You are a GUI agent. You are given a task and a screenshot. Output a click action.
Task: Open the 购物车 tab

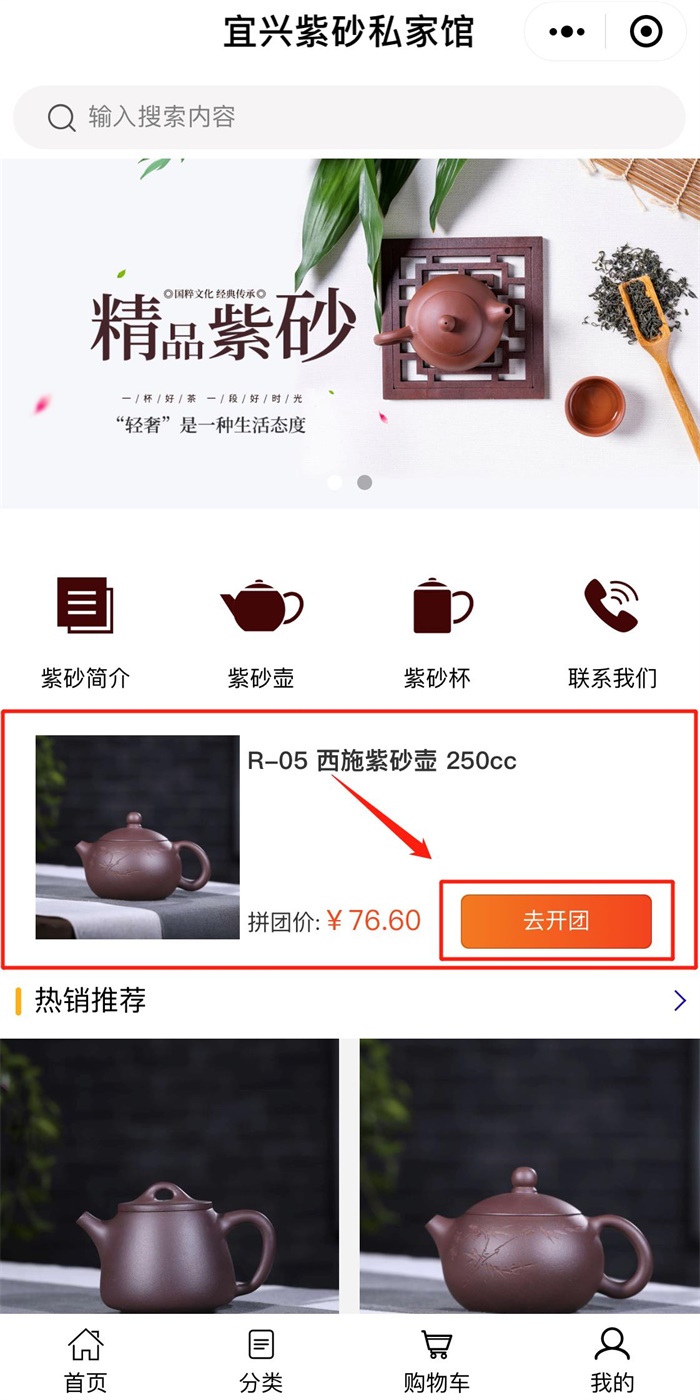[436, 1360]
